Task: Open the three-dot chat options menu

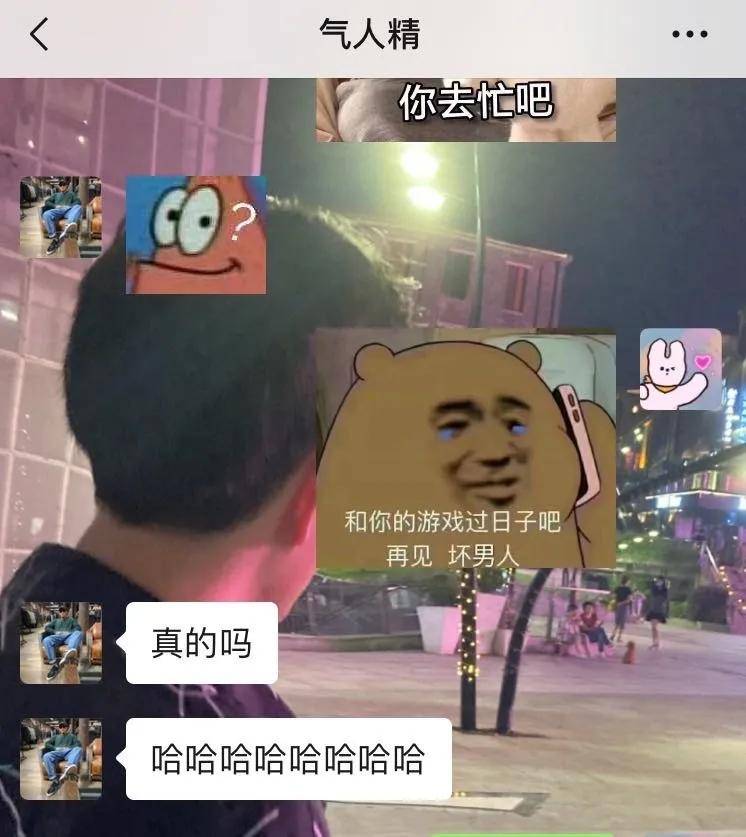Action: pos(689,35)
